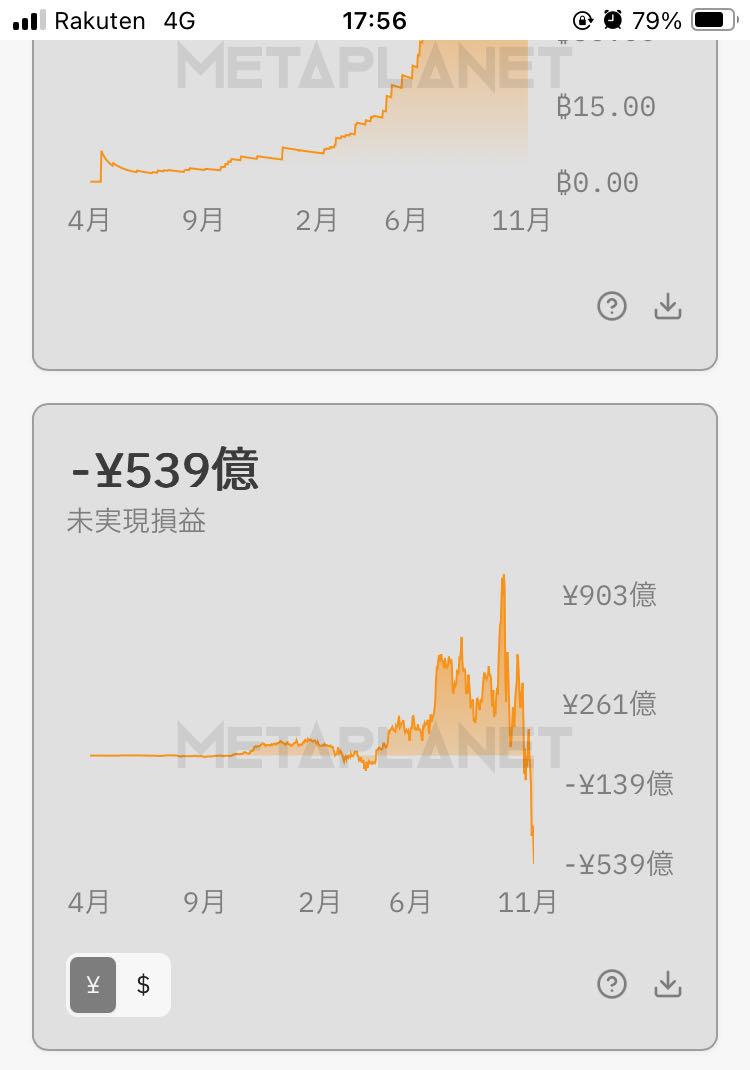Image resolution: width=750 pixels, height=1070 pixels.
Task: Click the ¥261億 gridline label
Action: pyautogui.click(x=610, y=704)
